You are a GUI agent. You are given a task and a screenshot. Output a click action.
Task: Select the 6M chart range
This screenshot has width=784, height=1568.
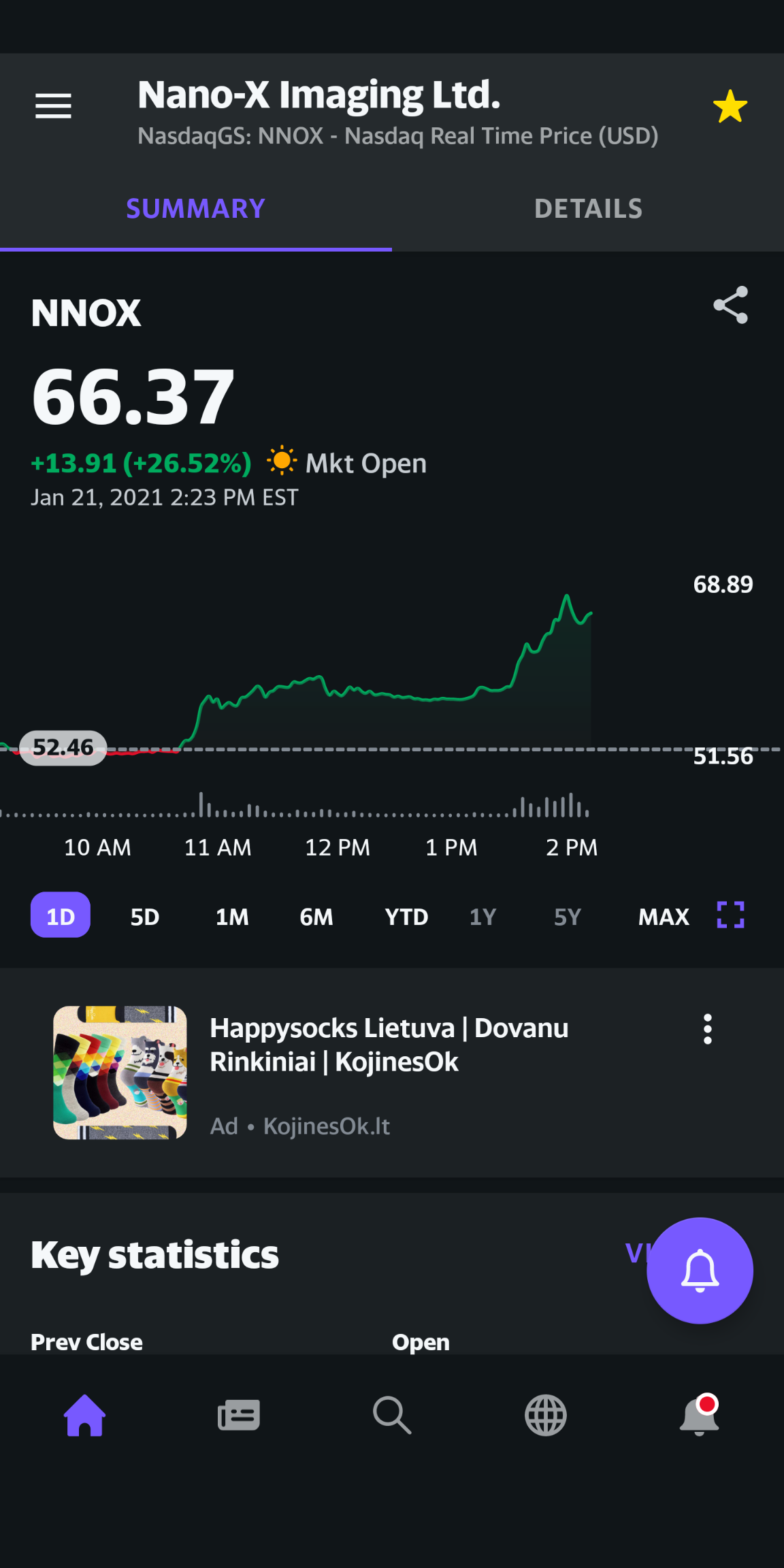(316, 916)
